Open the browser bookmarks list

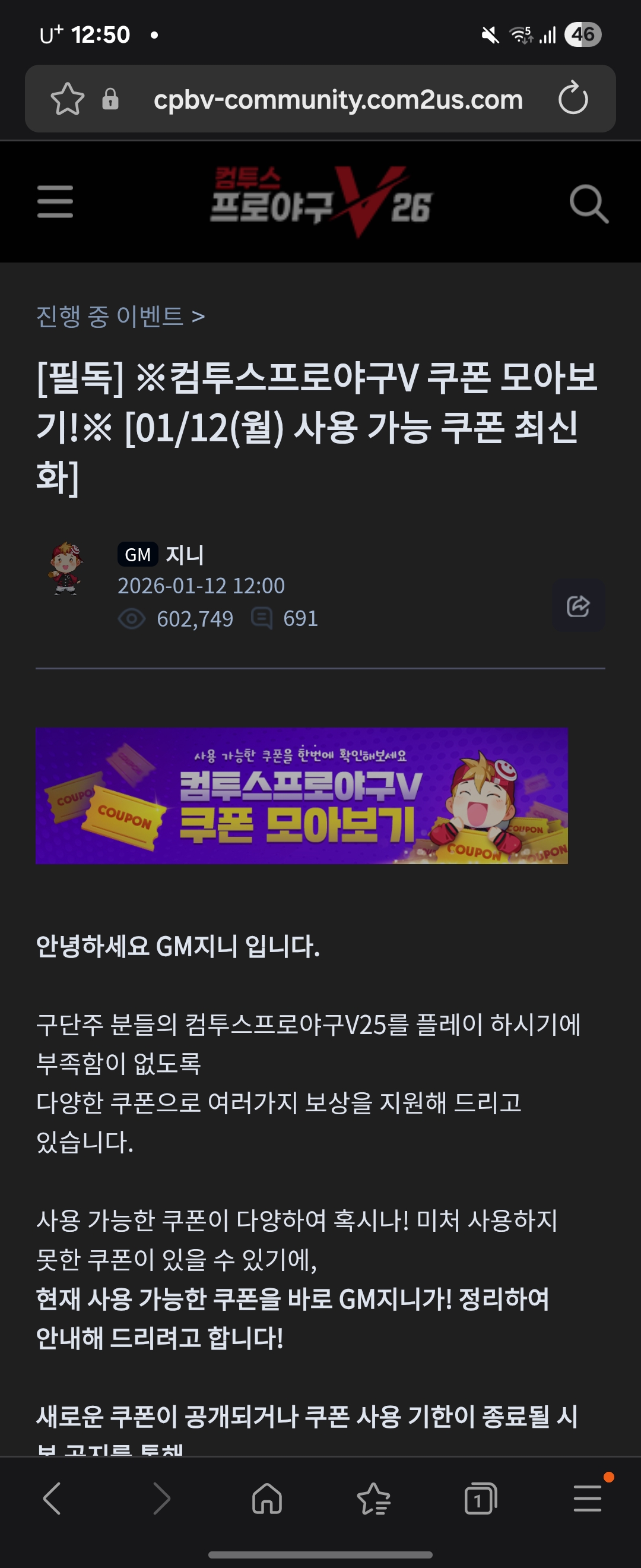tap(373, 1499)
